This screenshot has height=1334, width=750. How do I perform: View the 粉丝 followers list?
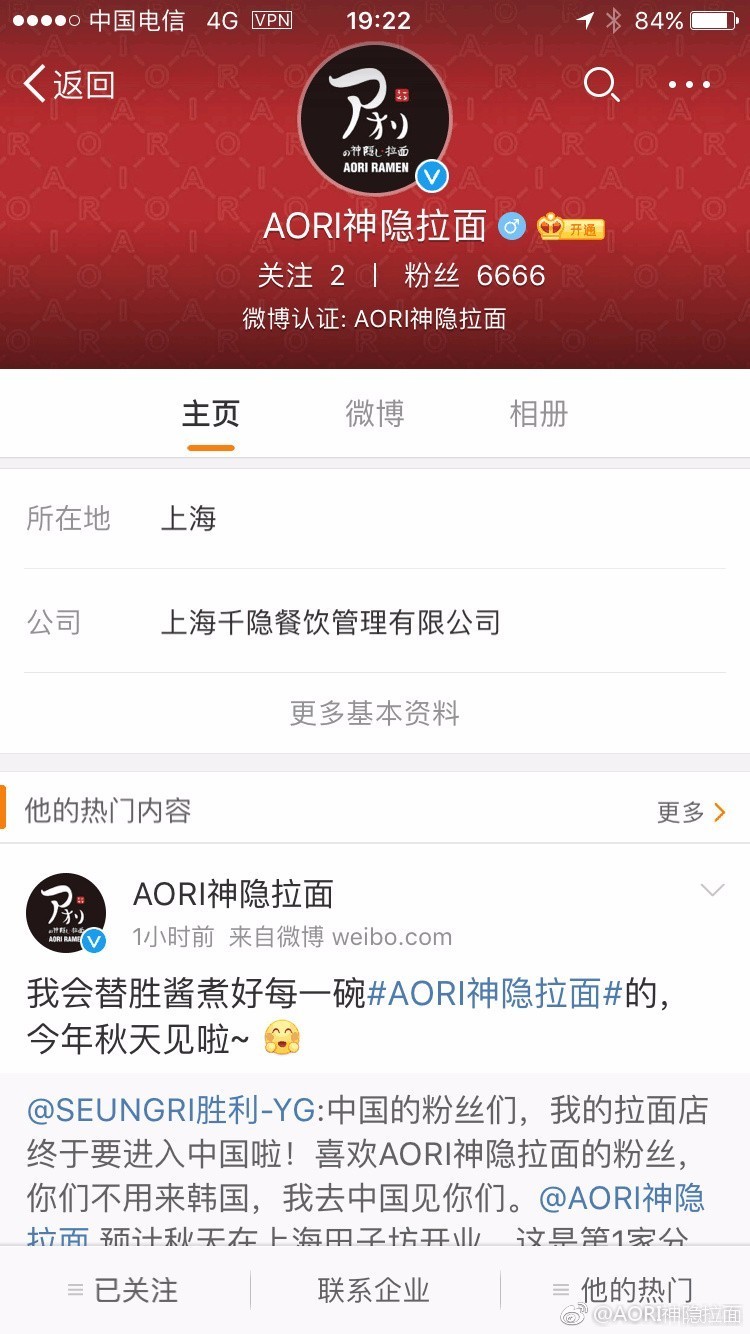point(475,275)
